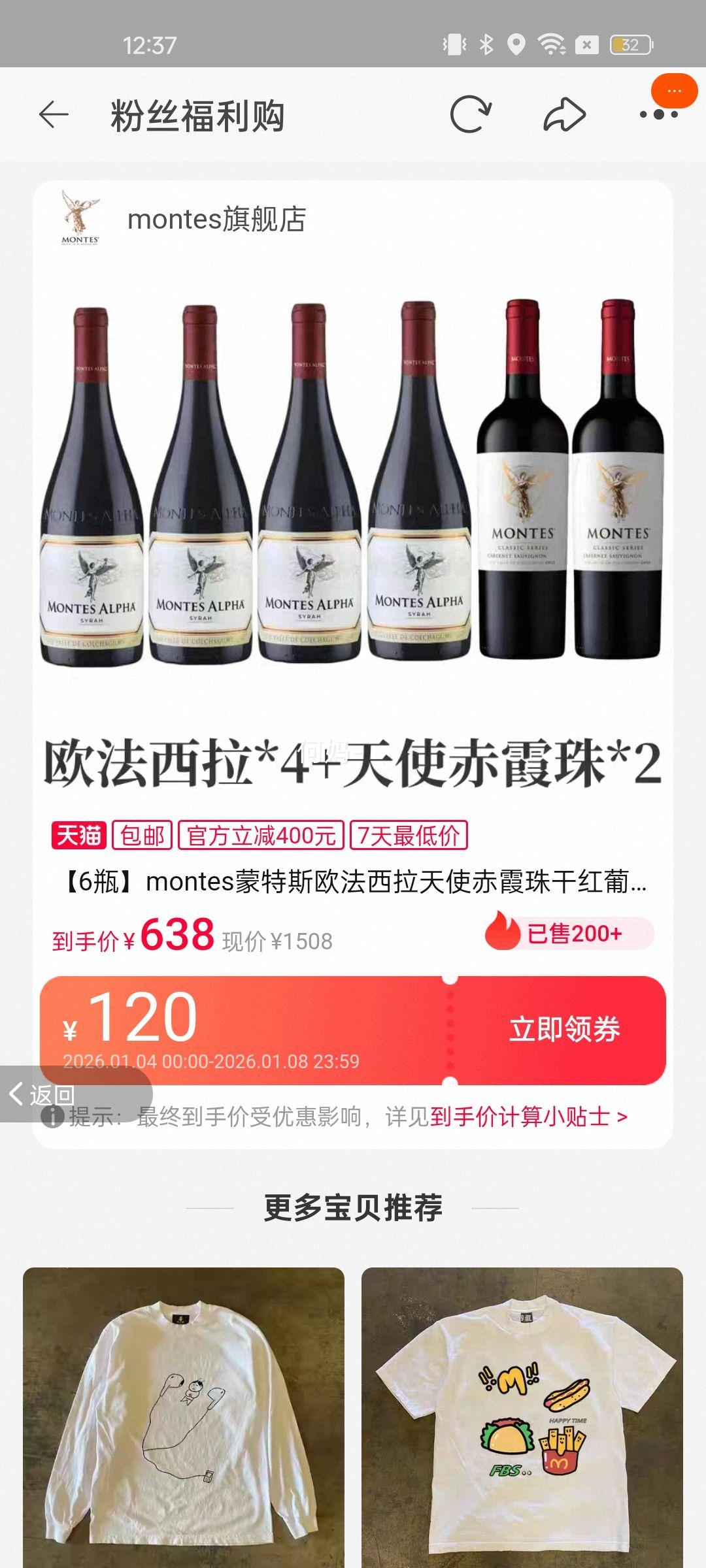Open the Montes six-bottle wine product
Image resolution: width=706 pixels, height=1568 pixels.
(x=353, y=483)
